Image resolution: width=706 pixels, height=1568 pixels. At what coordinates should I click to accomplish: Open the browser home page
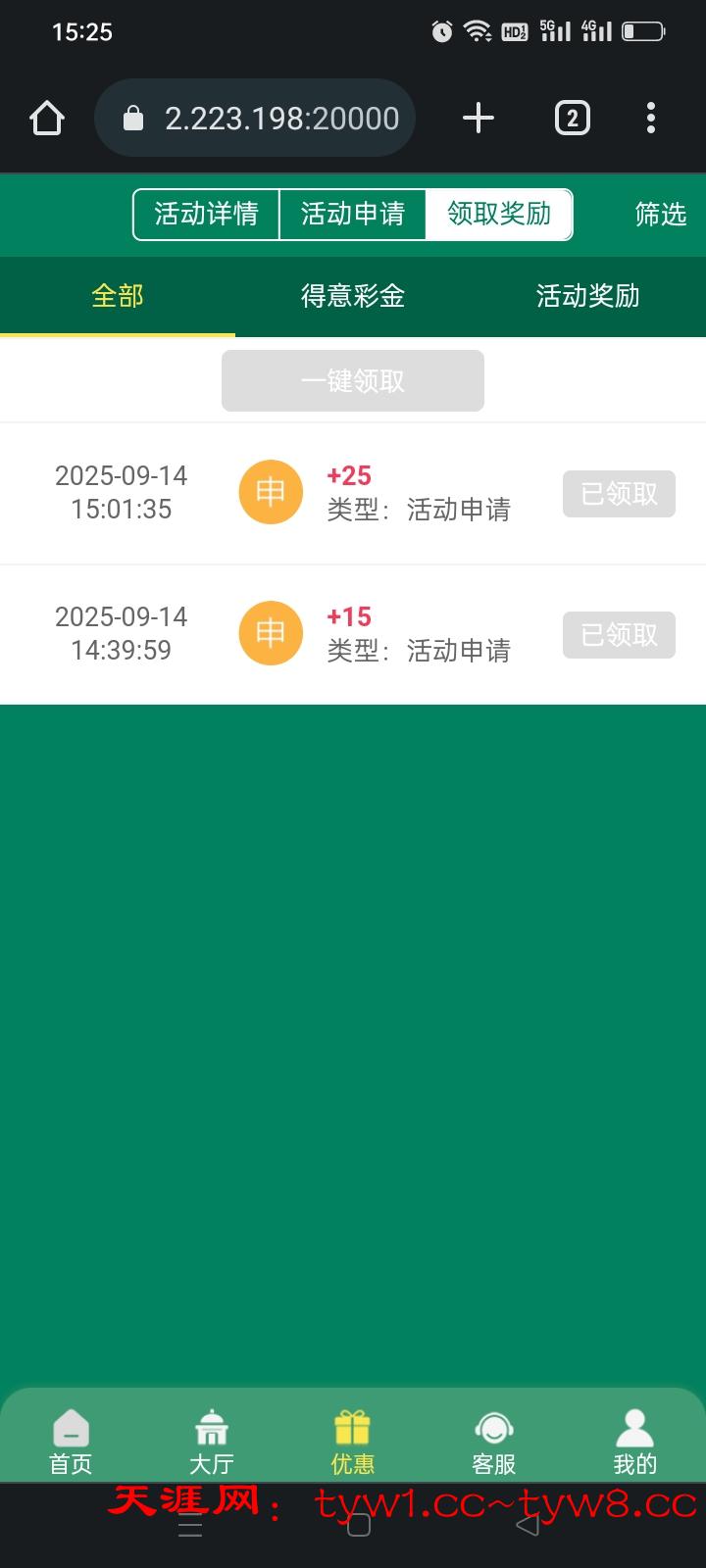coord(46,119)
